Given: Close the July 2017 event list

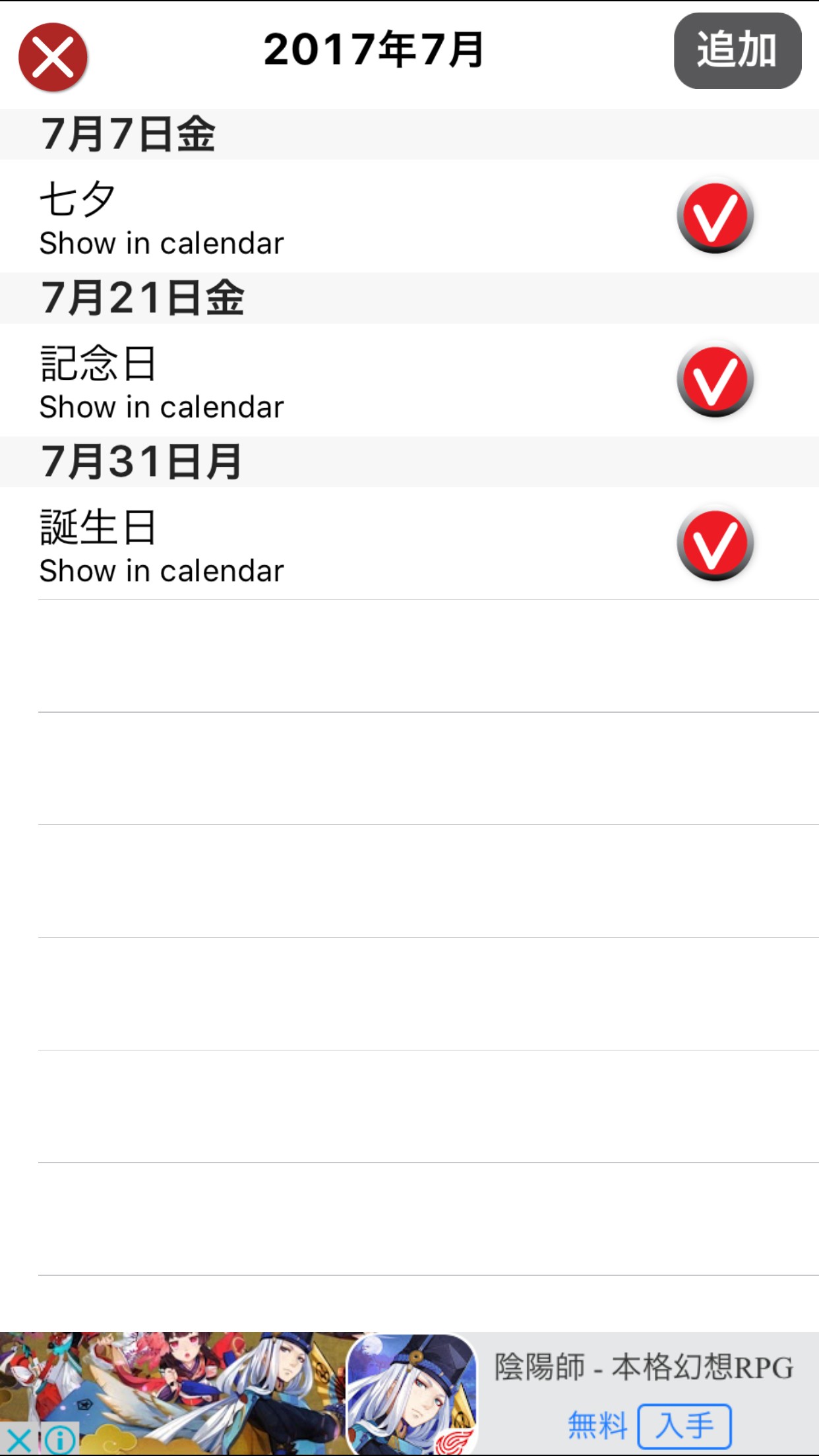Looking at the screenshot, I should [53, 57].
